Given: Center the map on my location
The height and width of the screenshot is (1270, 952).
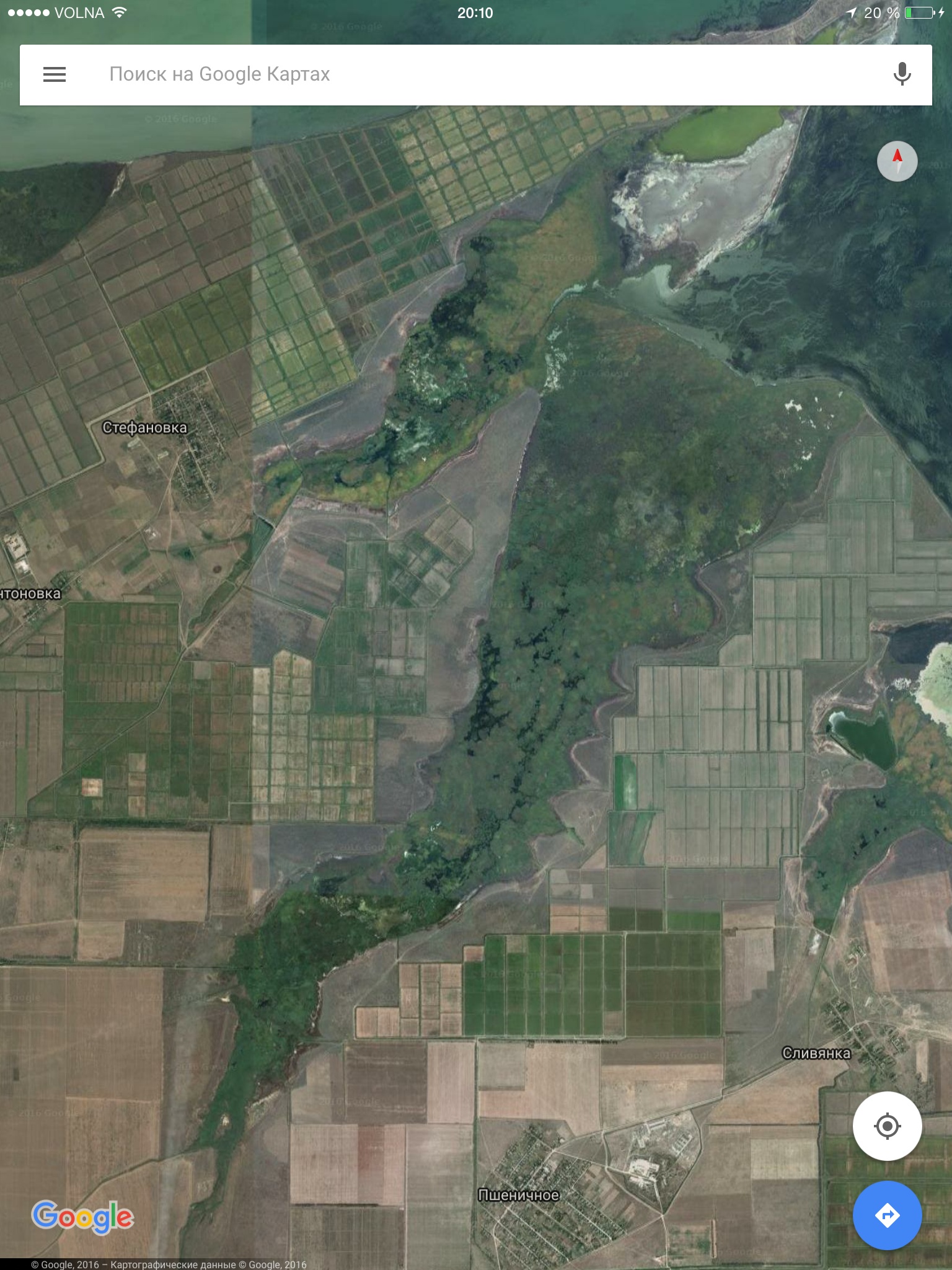Looking at the screenshot, I should [887, 1126].
